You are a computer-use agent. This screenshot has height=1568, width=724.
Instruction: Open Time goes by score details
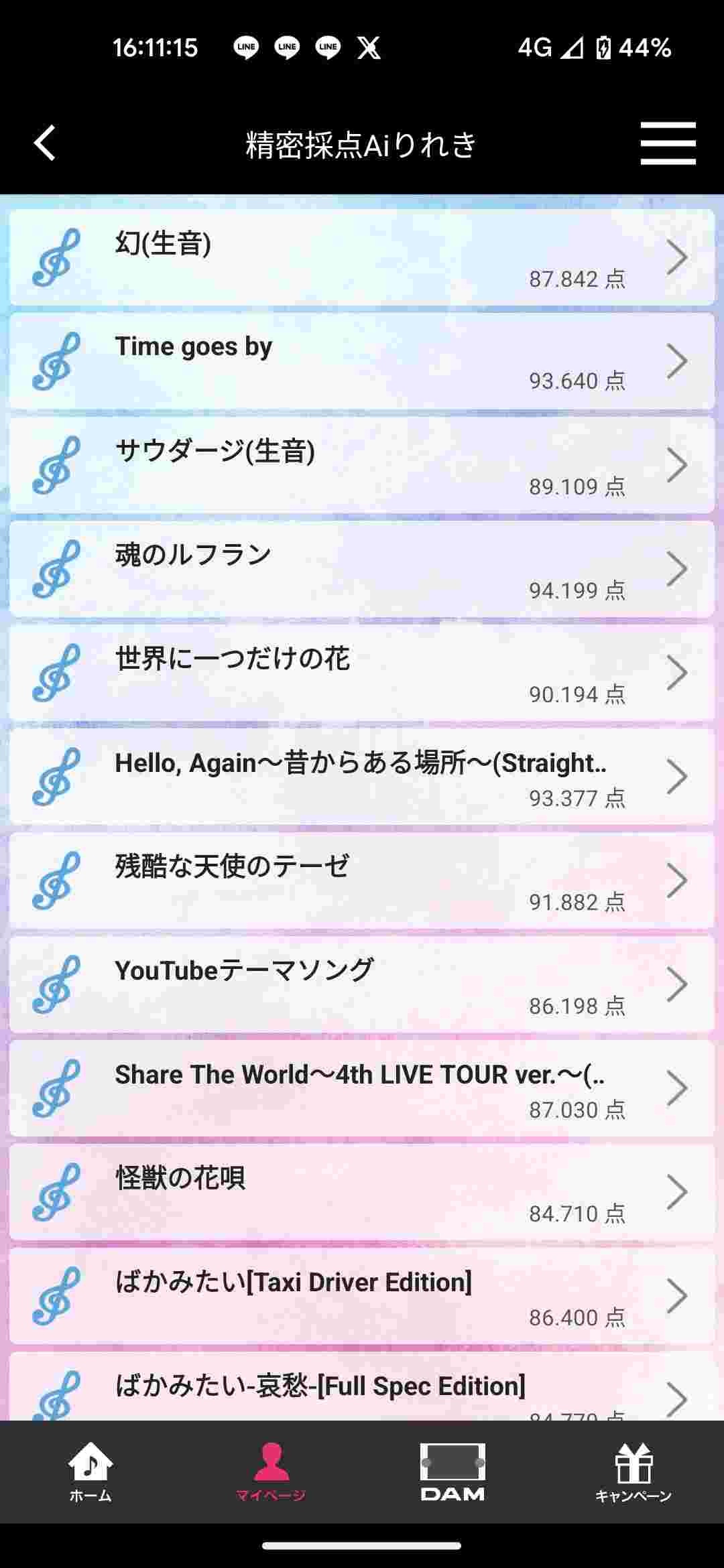click(362, 361)
